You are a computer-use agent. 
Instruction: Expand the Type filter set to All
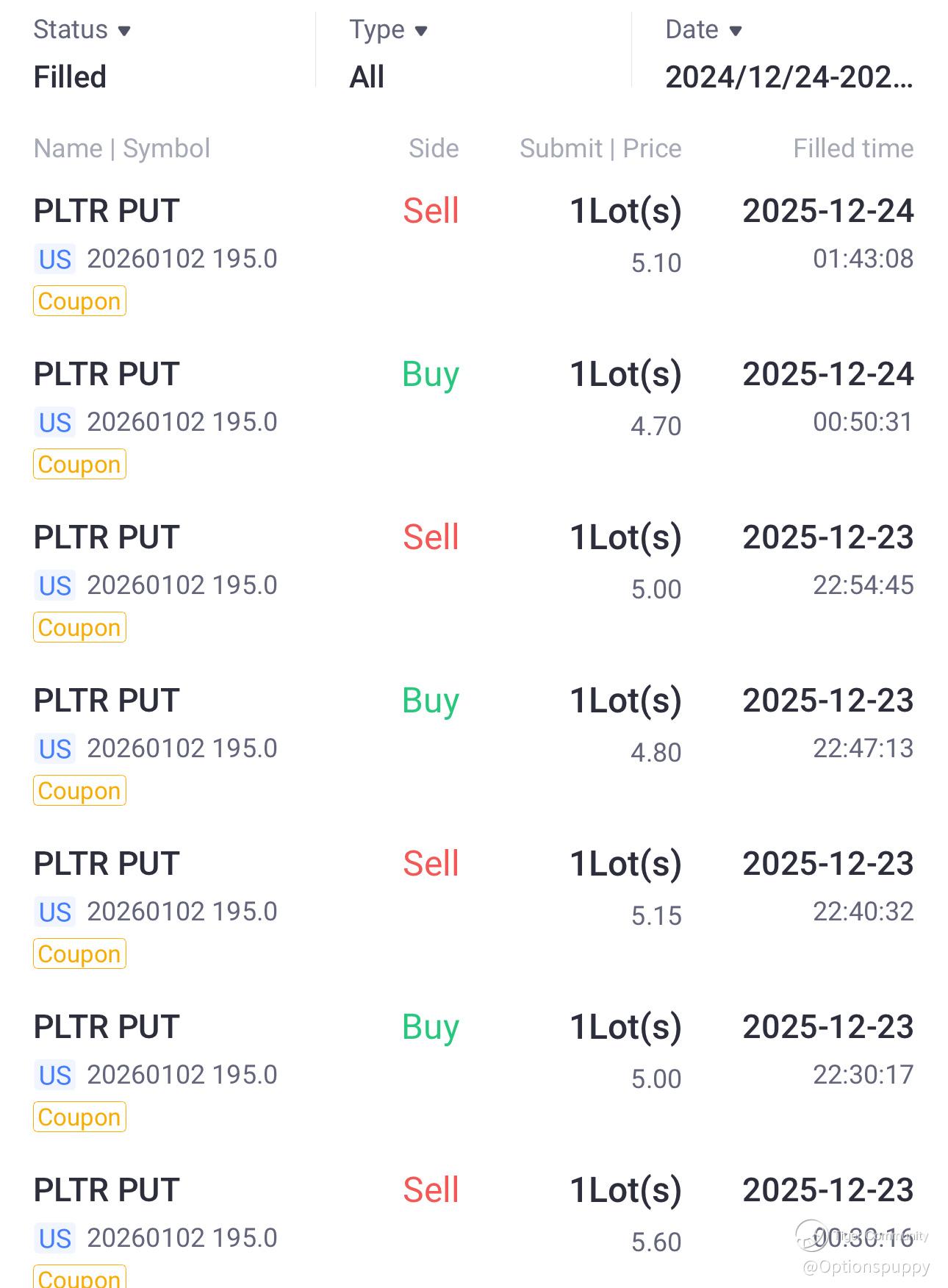388,52
